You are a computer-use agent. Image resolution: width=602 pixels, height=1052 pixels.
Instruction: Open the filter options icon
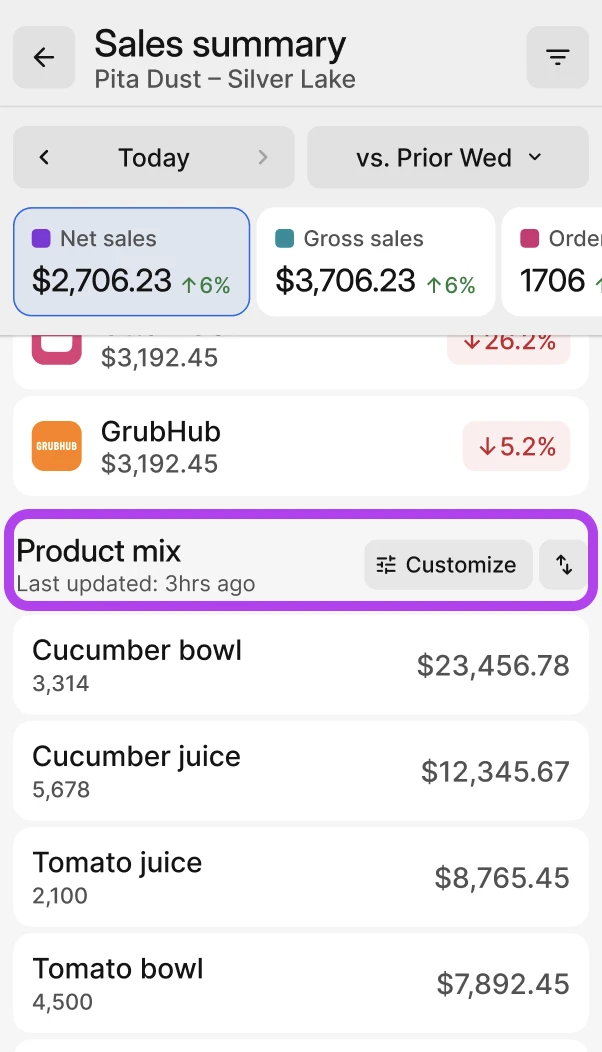tap(558, 57)
